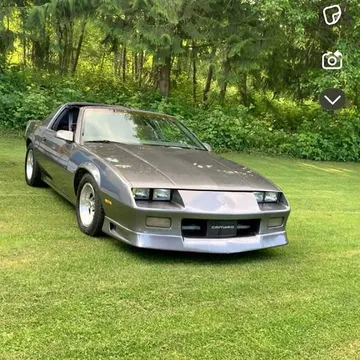Image resolution: width=360 pixels, height=360 pixels.
Task: Expand more tools with the down chevron
Action: 332,99
